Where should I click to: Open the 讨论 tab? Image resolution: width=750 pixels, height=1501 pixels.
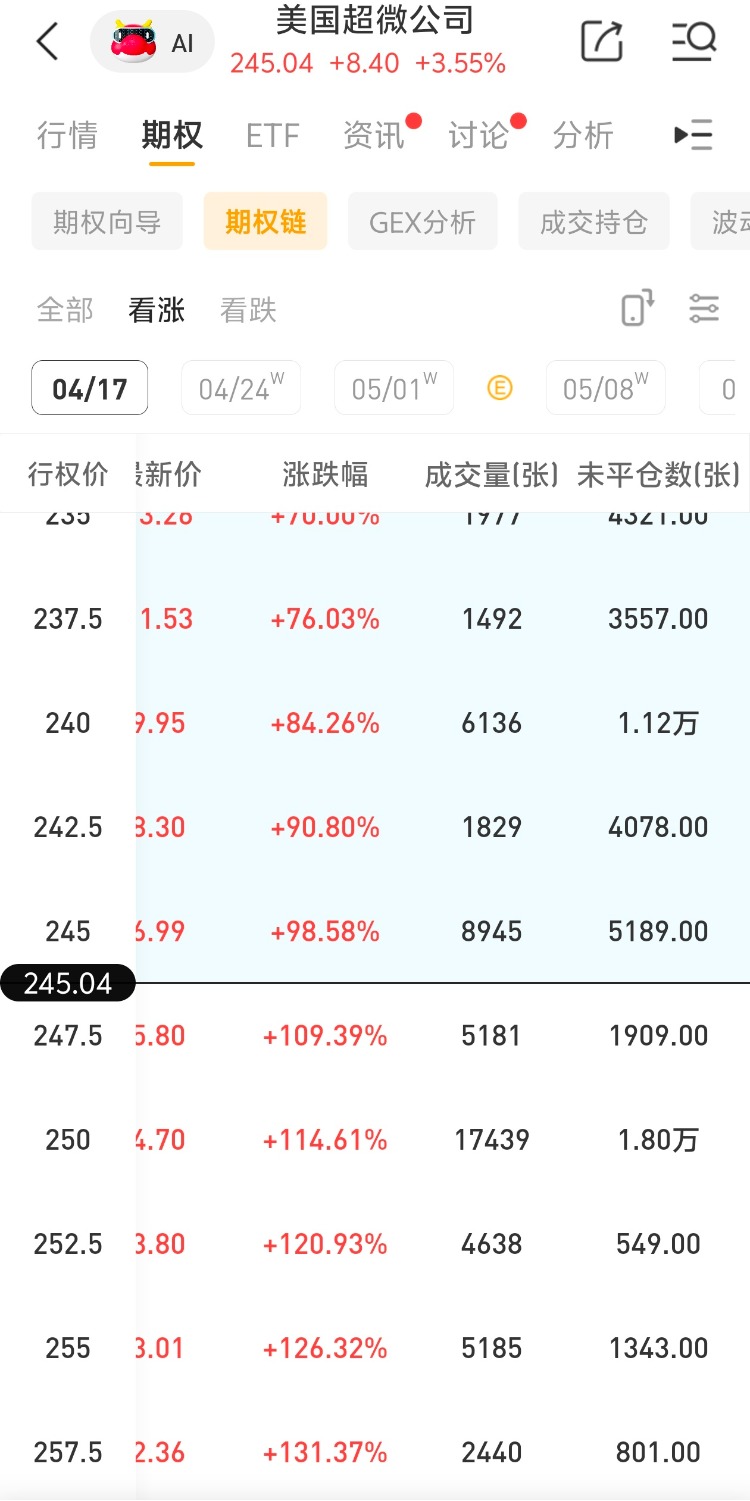pyautogui.click(x=479, y=135)
